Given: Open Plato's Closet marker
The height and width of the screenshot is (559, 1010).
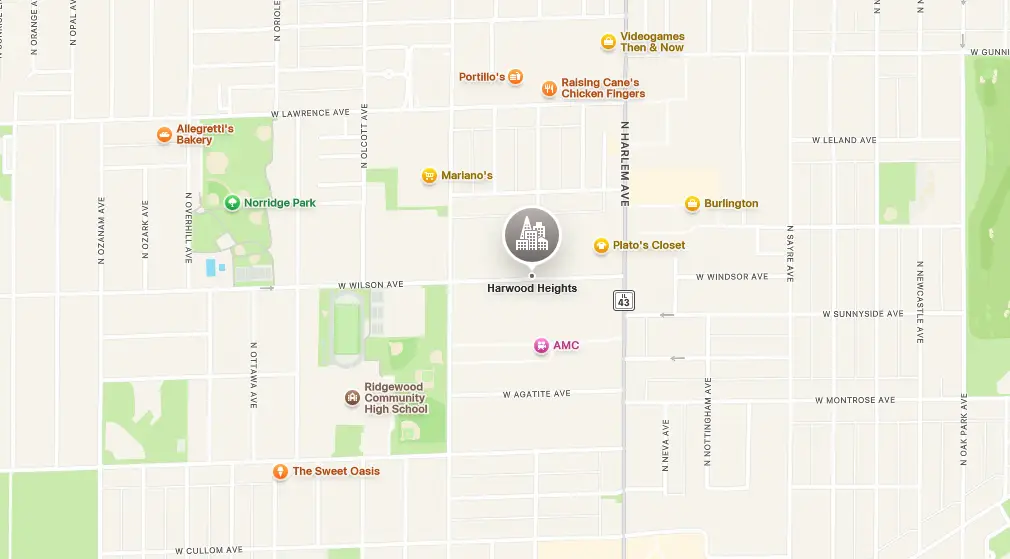Looking at the screenshot, I should point(601,245).
